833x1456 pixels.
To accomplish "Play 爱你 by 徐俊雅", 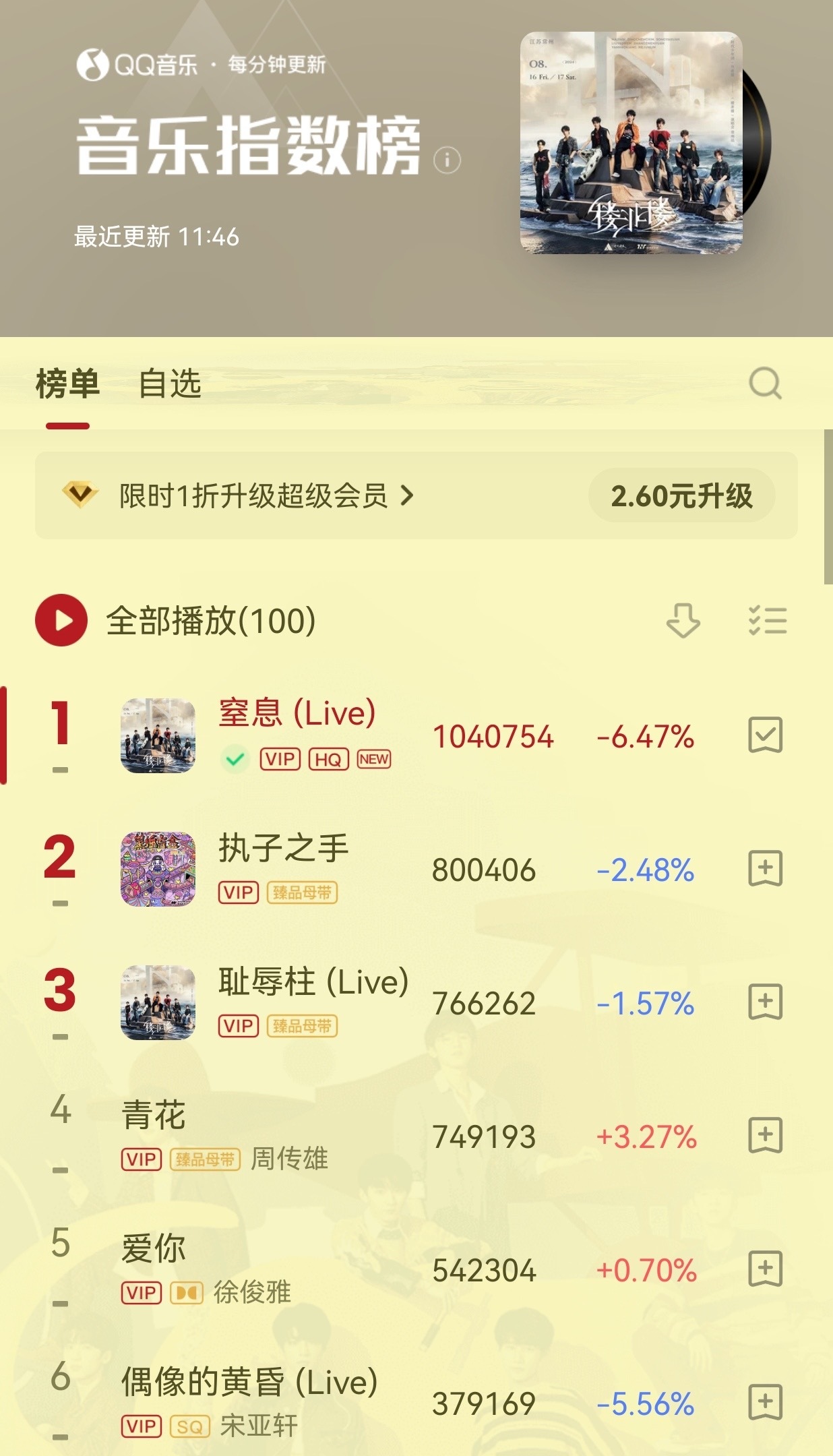I will [x=154, y=1248].
